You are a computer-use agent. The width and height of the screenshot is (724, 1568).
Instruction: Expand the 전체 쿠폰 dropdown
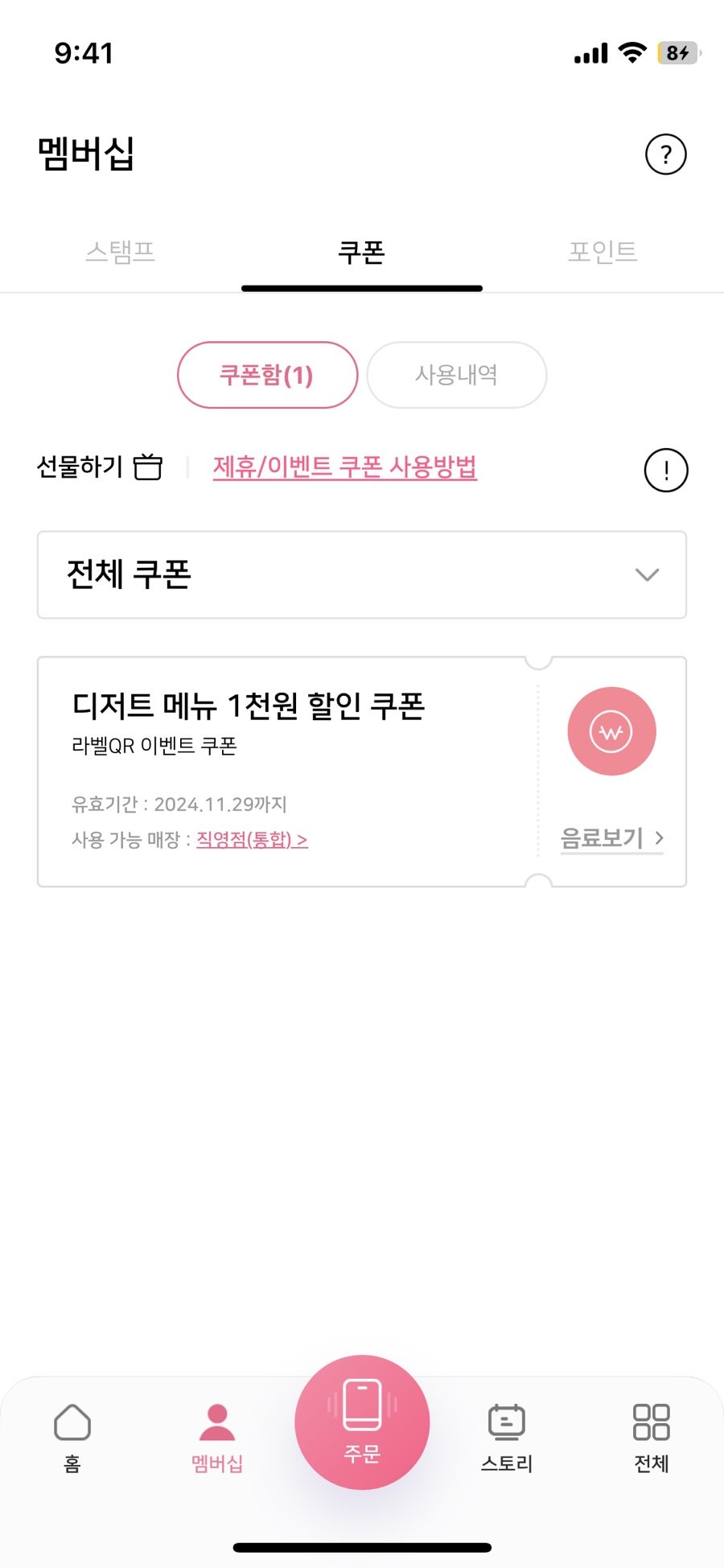(x=362, y=574)
